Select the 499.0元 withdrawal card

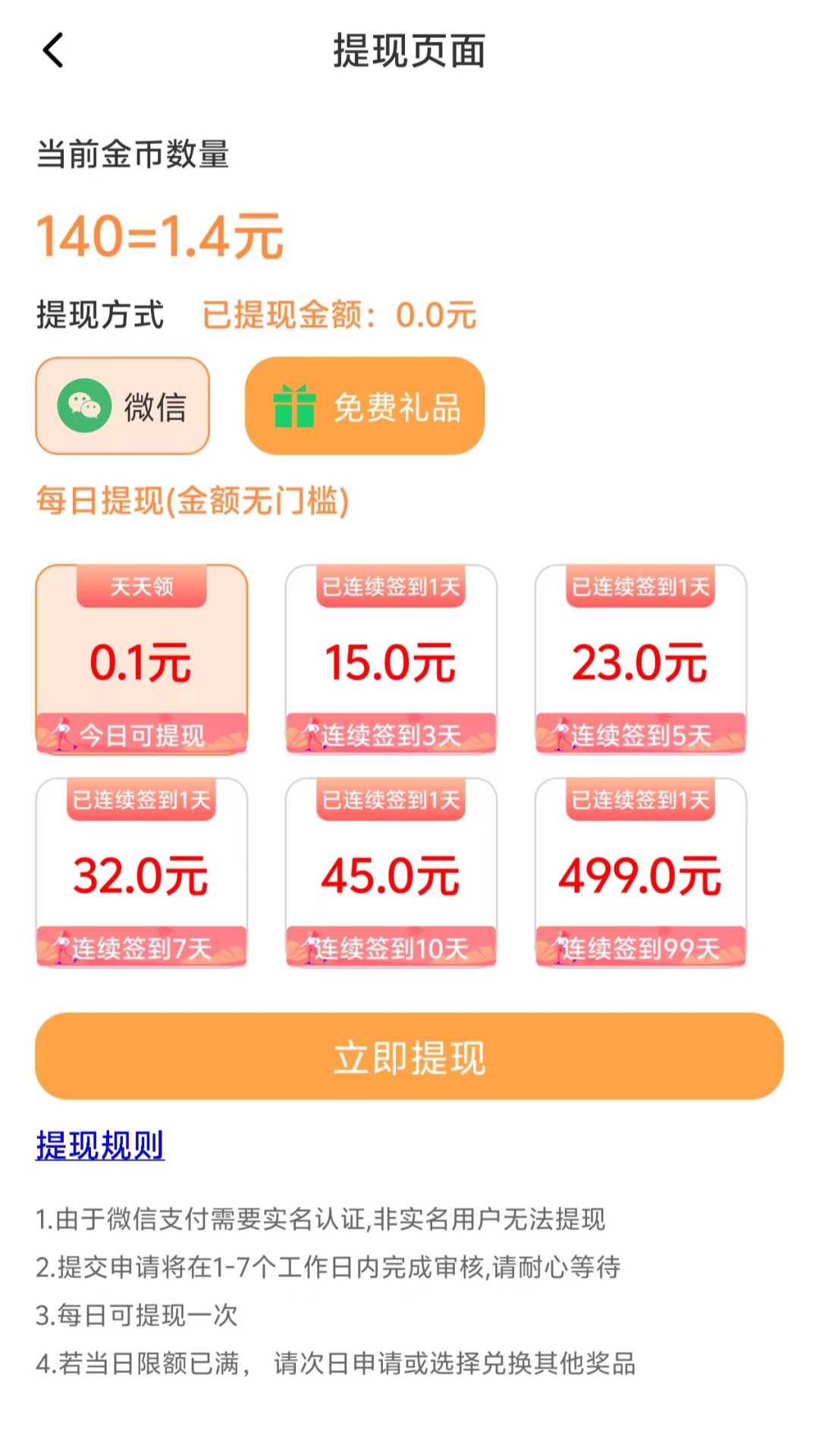coord(641,873)
